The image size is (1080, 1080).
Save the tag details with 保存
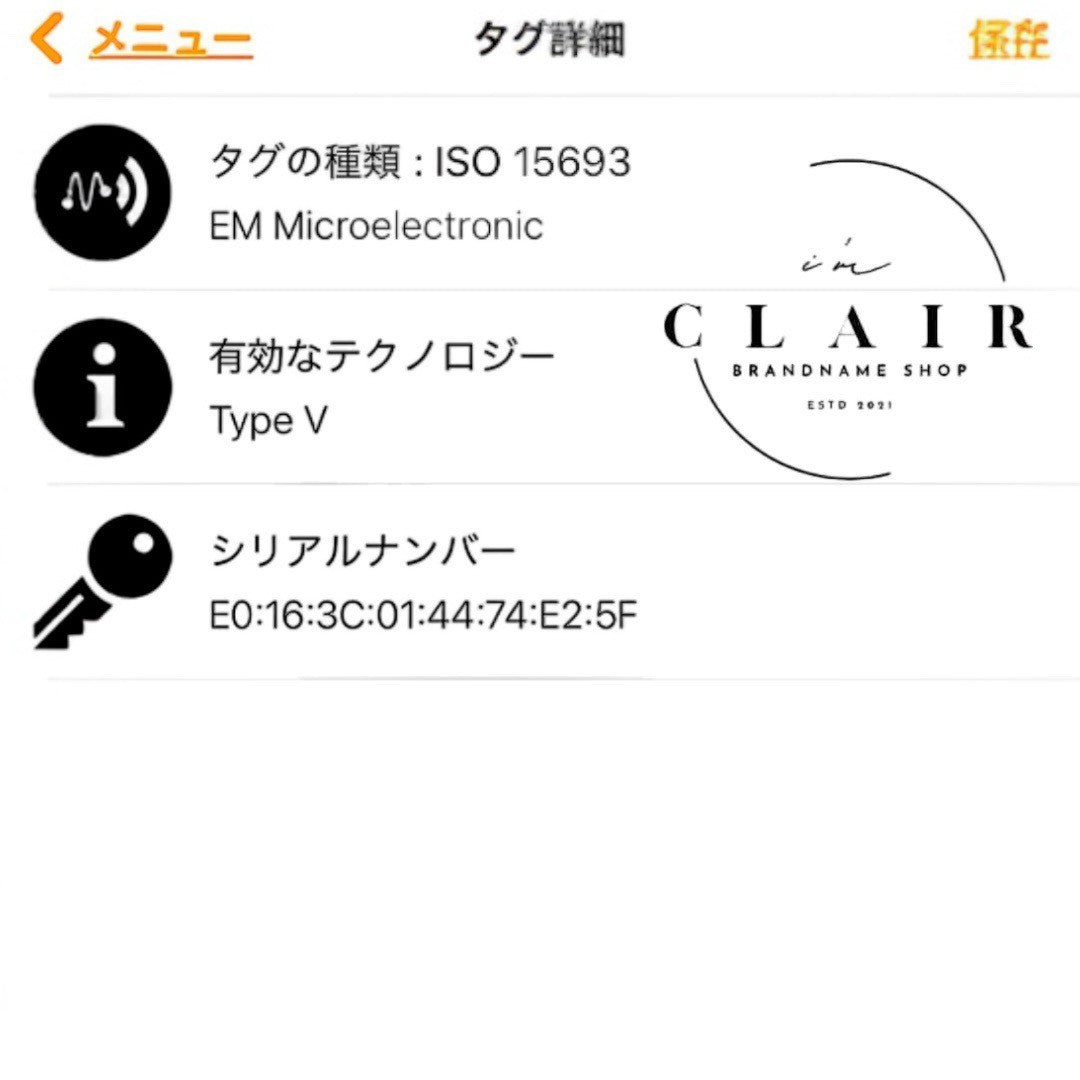pyautogui.click(x=1008, y=41)
